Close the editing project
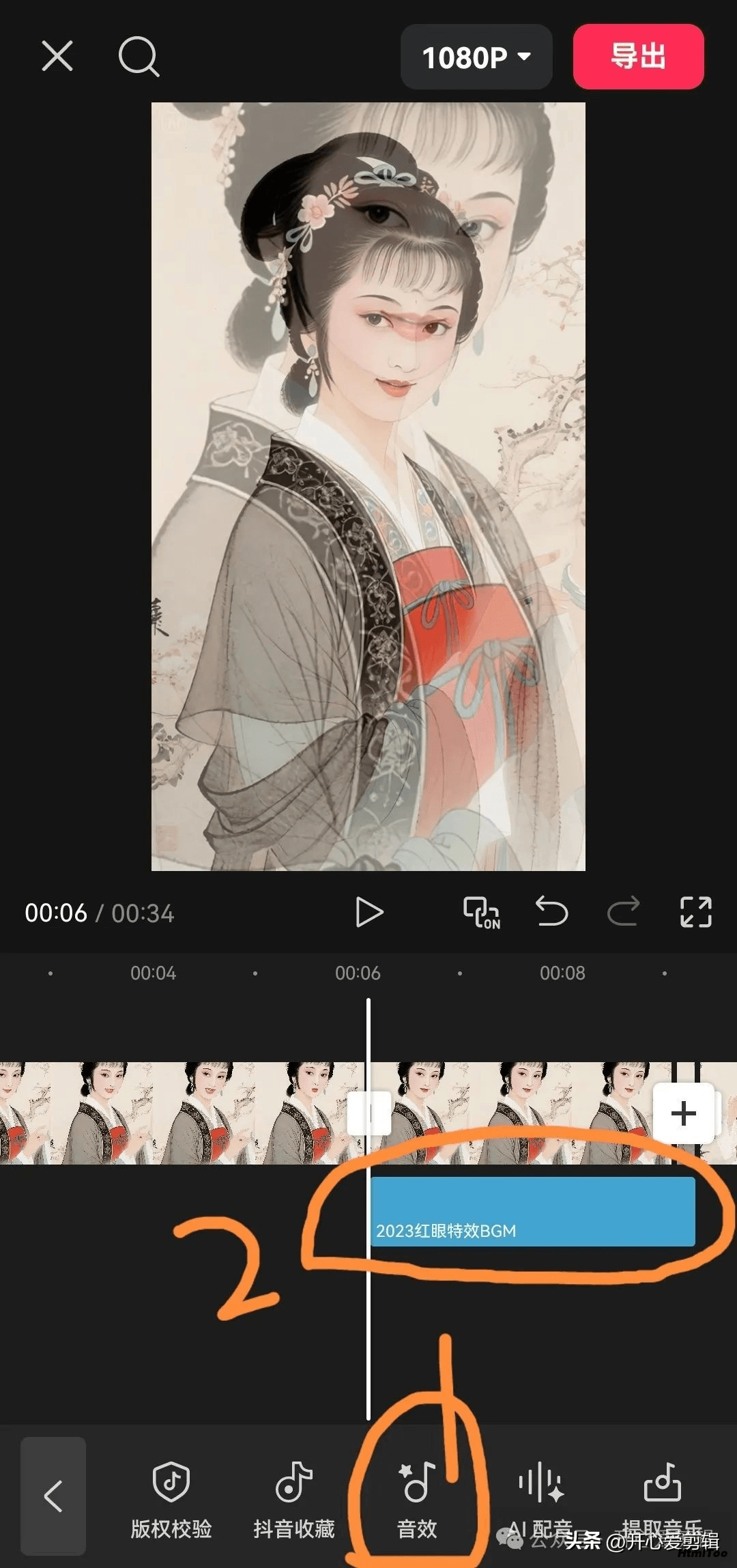Viewport: 737px width, 1568px height. [x=57, y=56]
